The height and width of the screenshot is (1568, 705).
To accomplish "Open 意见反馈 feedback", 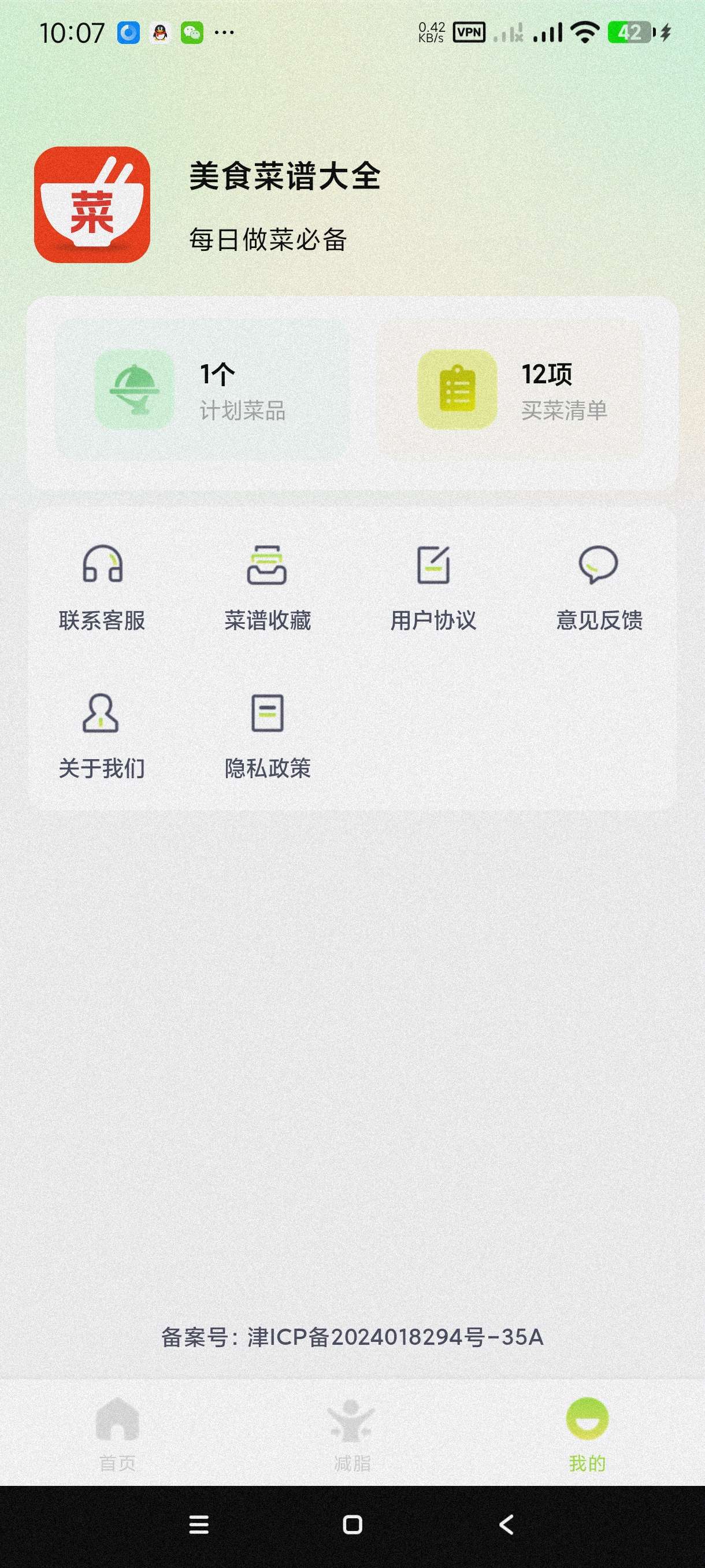I will [x=599, y=586].
